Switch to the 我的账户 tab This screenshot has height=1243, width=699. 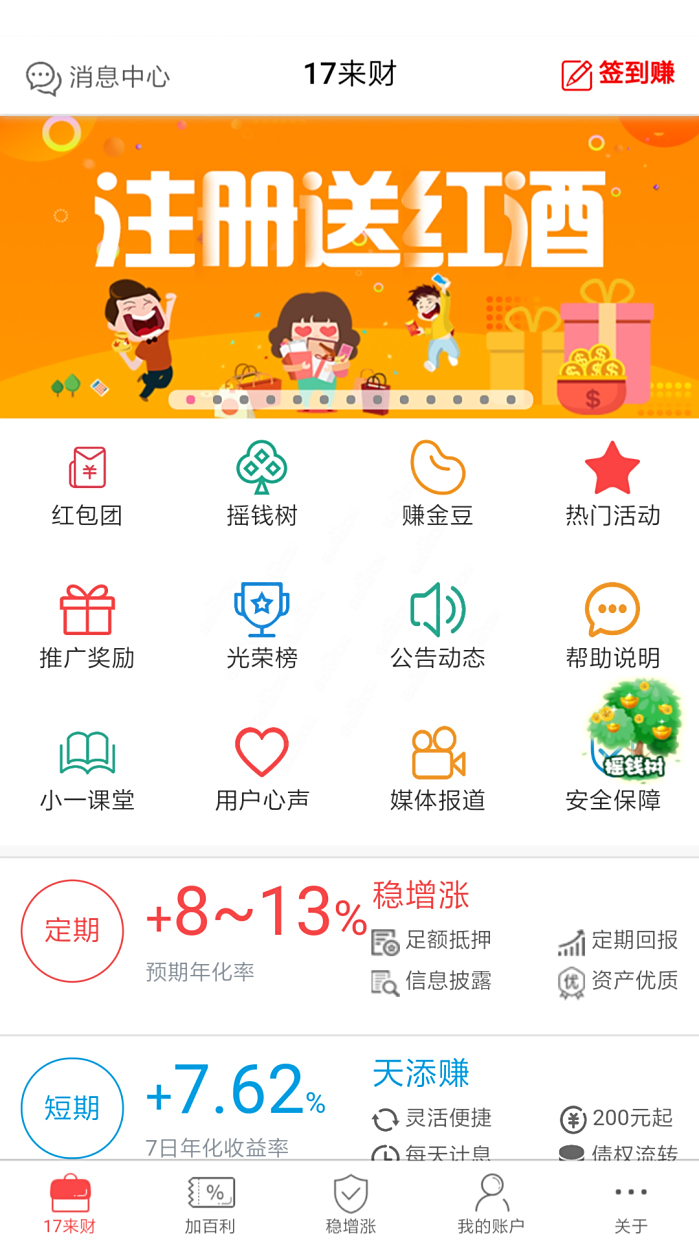tap(490, 1205)
